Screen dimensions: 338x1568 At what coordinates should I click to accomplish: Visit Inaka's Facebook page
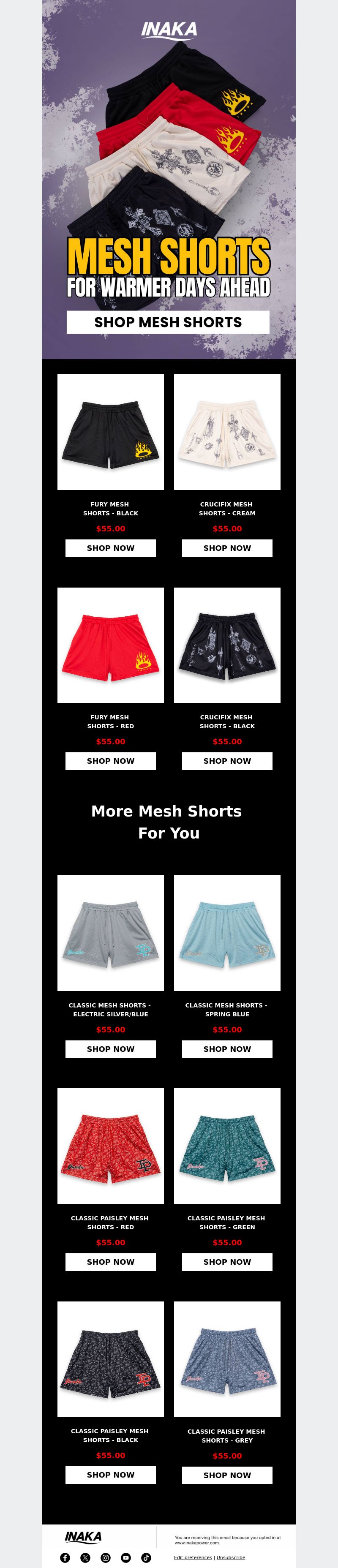pos(65,1558)
